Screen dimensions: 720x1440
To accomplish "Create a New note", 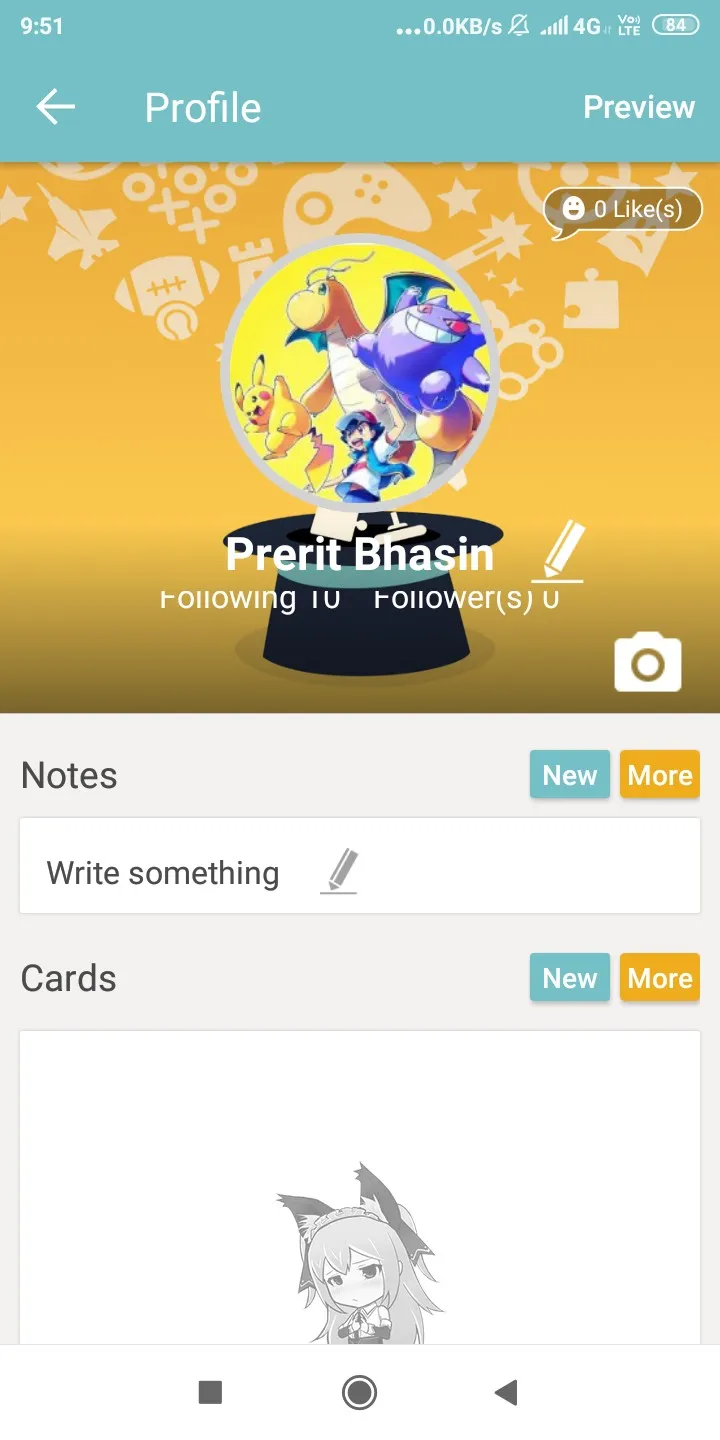I will [569, 775].
